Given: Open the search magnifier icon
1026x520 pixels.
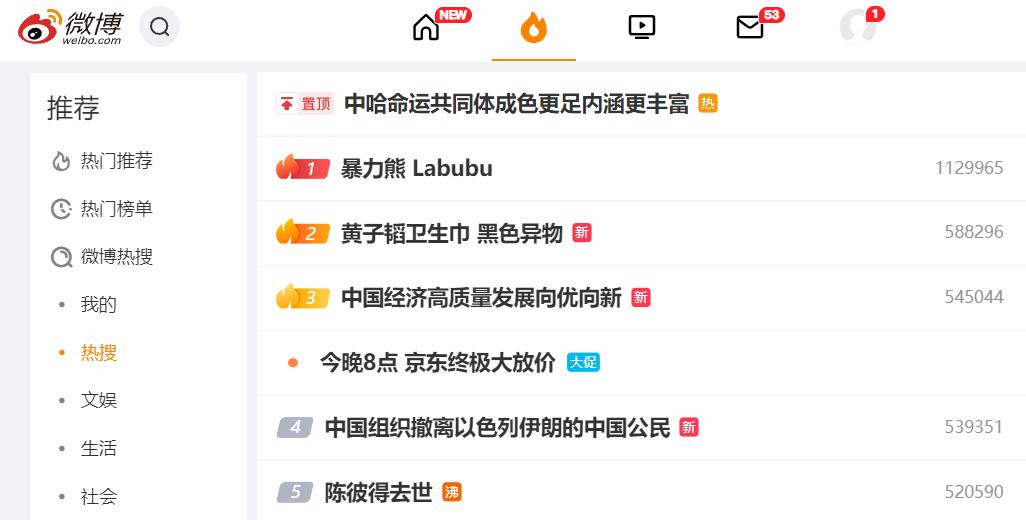Looking at the screenshot, I should [x=160, y=28].
